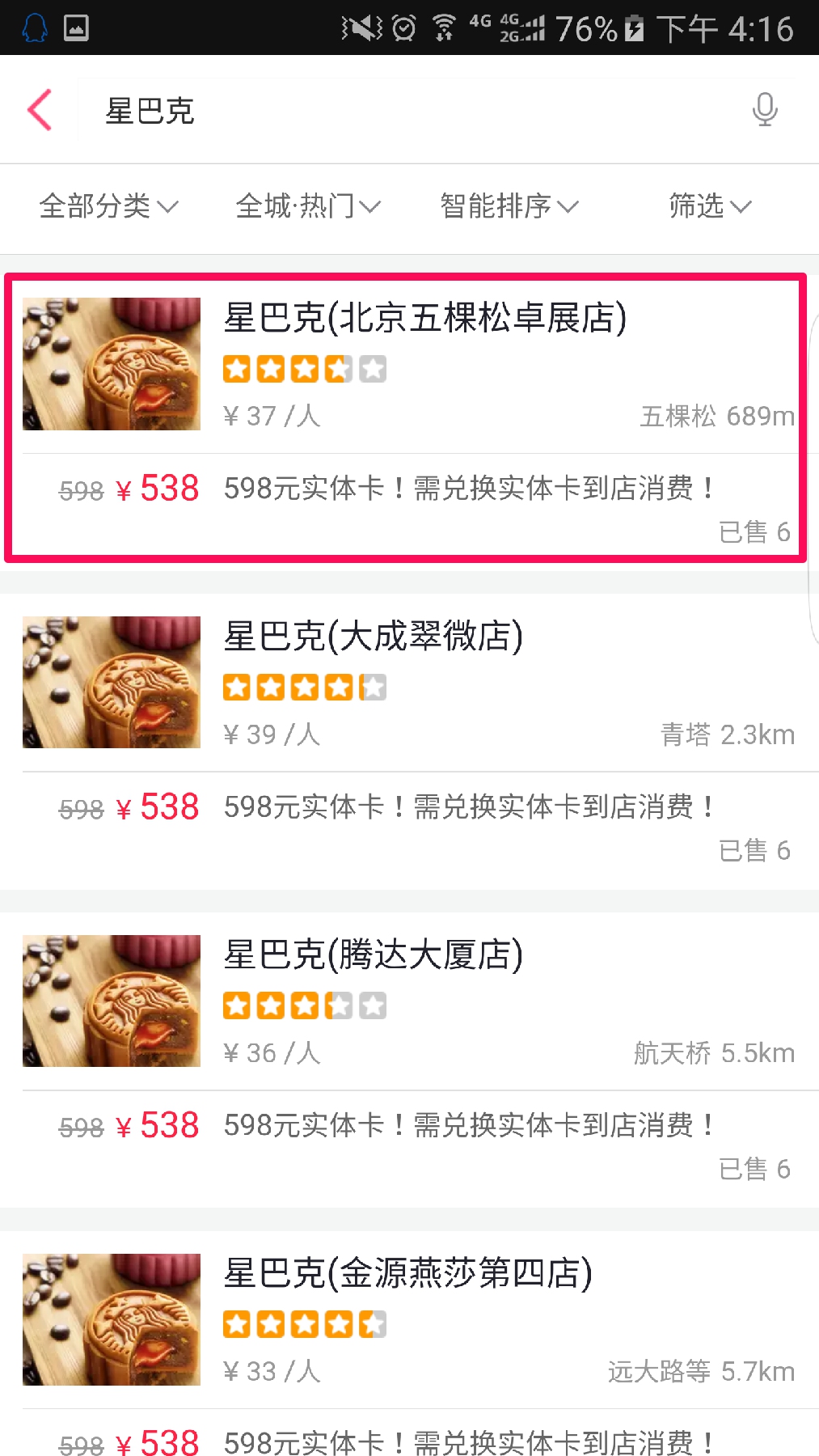The width and height of the screenshot is (819, 1456).
Task: Expand the 全部分类 category dropdown
Action: tap(108, 206)
